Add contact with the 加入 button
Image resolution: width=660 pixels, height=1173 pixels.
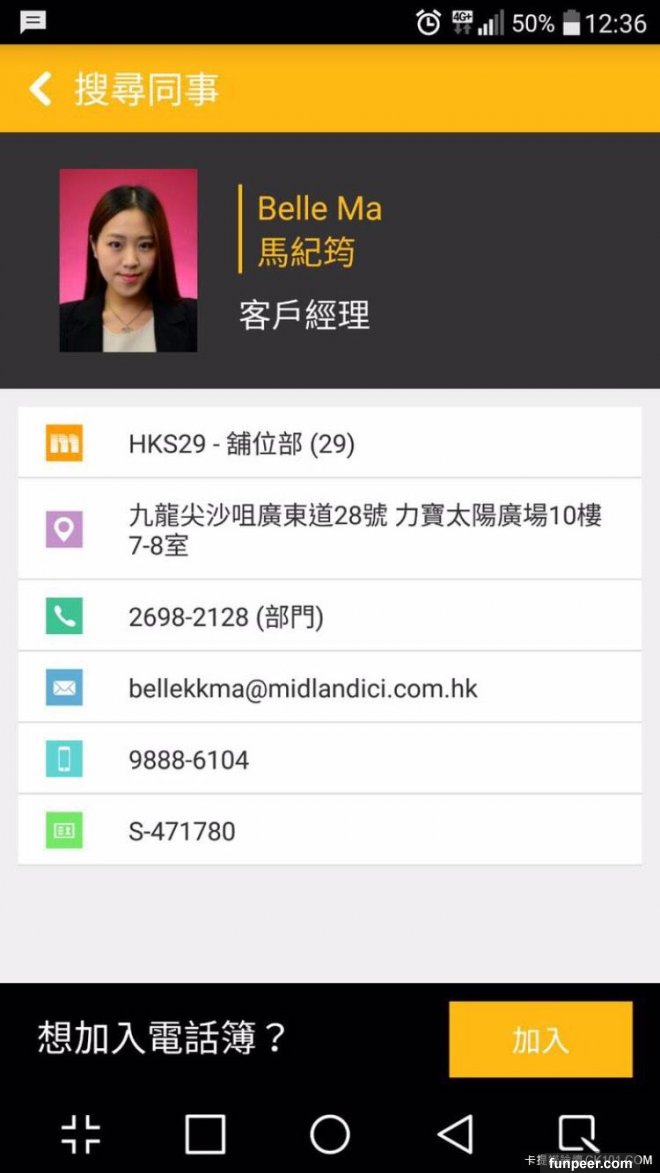pyautogui.click(x=540, y=1039)
